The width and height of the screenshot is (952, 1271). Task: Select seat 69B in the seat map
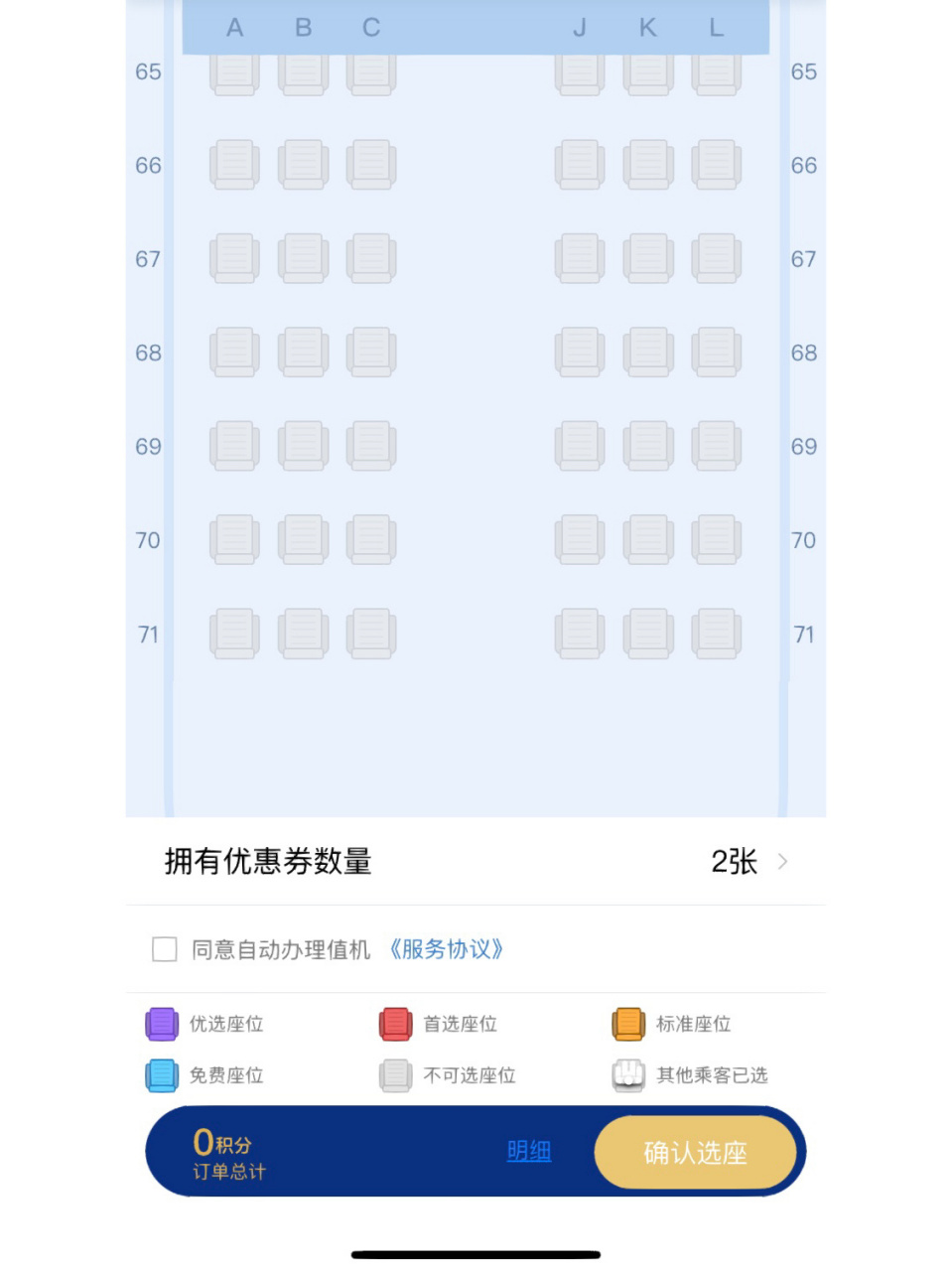(x=303, y=446)
